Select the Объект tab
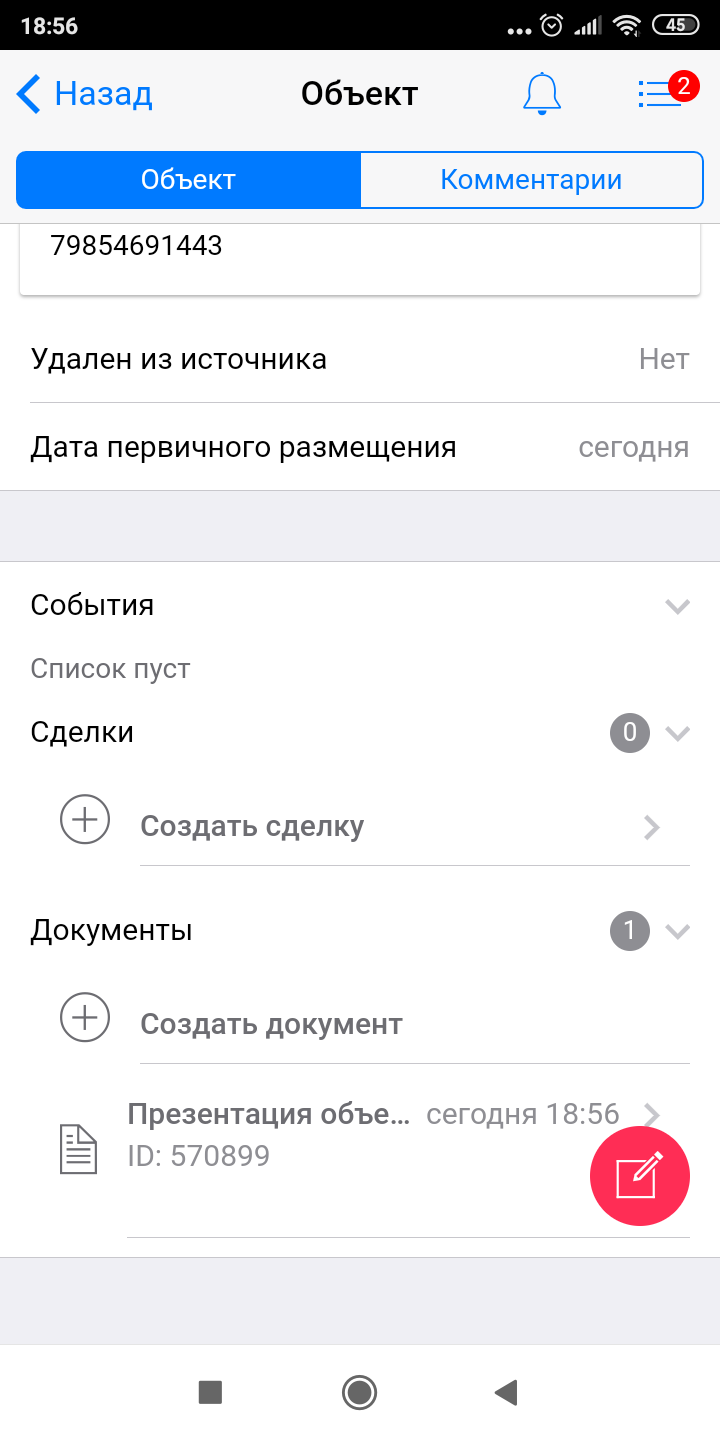 pyautogui.click(x=188, y=180)
